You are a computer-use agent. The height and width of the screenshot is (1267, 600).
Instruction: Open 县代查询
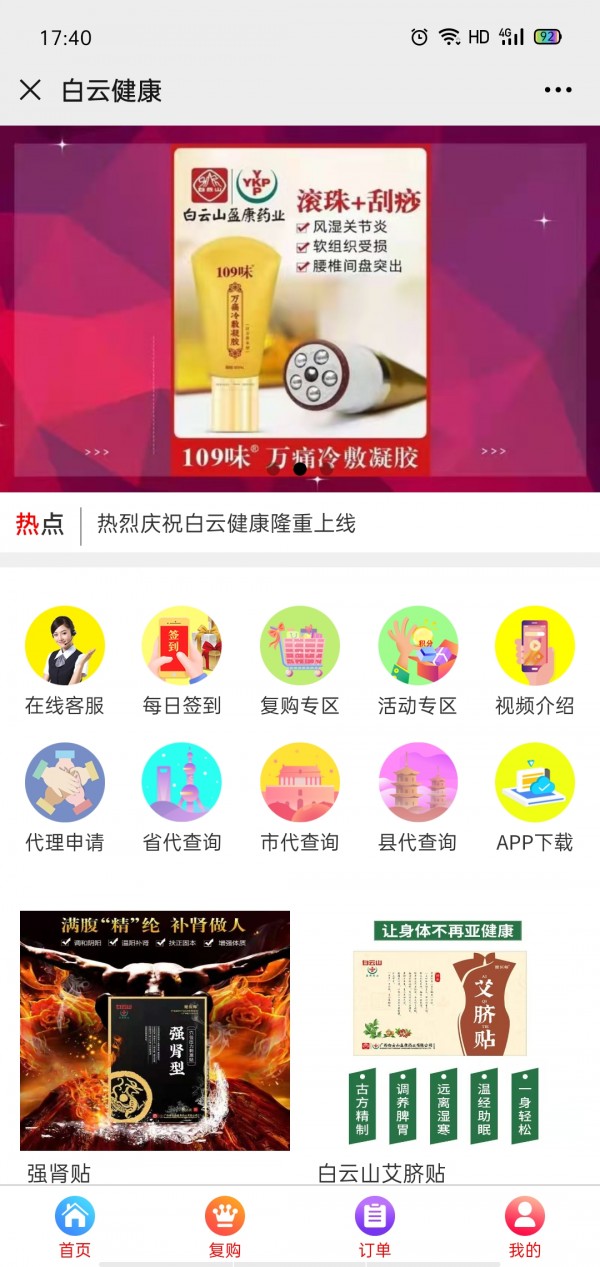(418, 797)
